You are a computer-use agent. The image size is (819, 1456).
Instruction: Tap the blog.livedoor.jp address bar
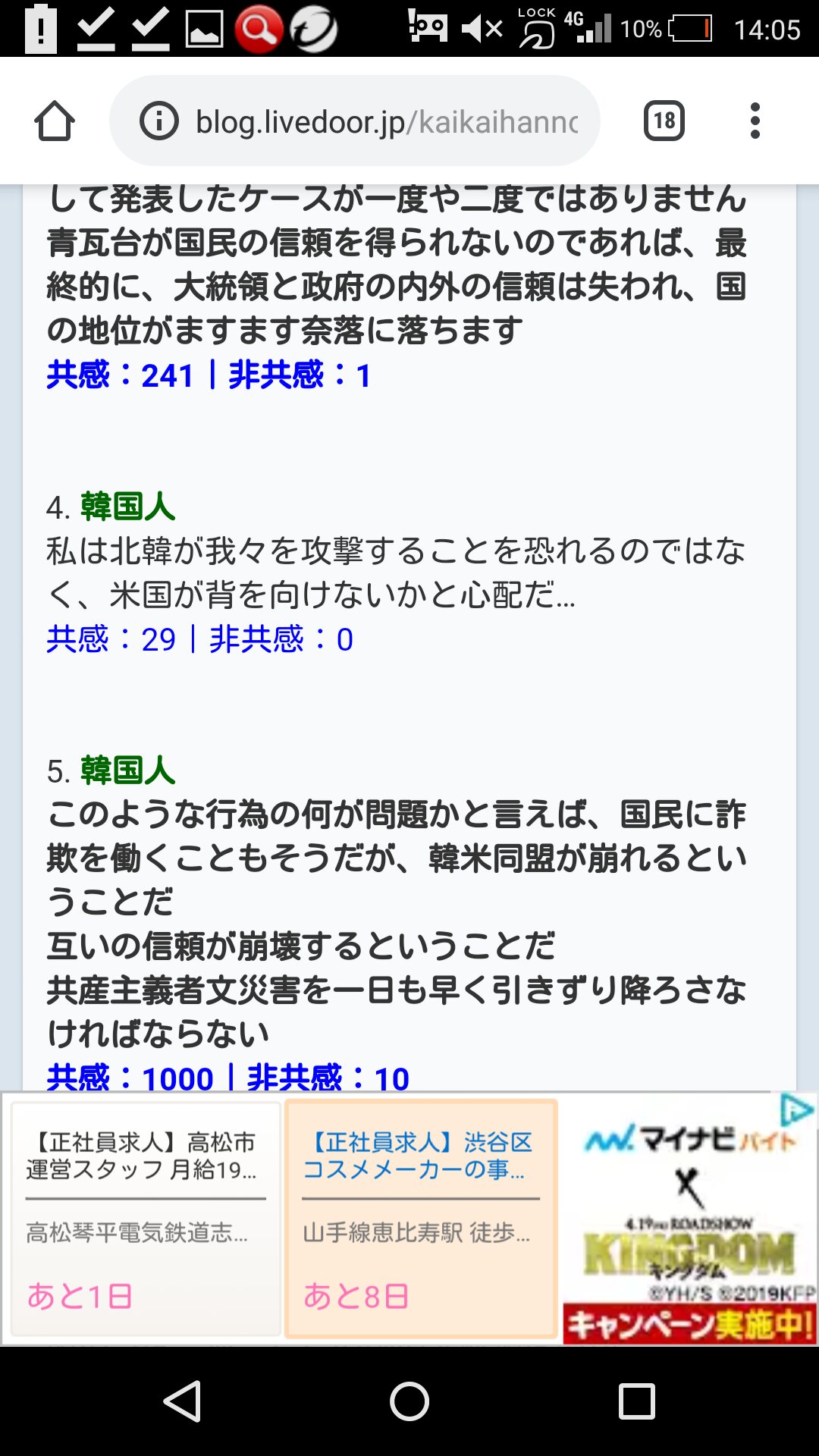[387, 121]
